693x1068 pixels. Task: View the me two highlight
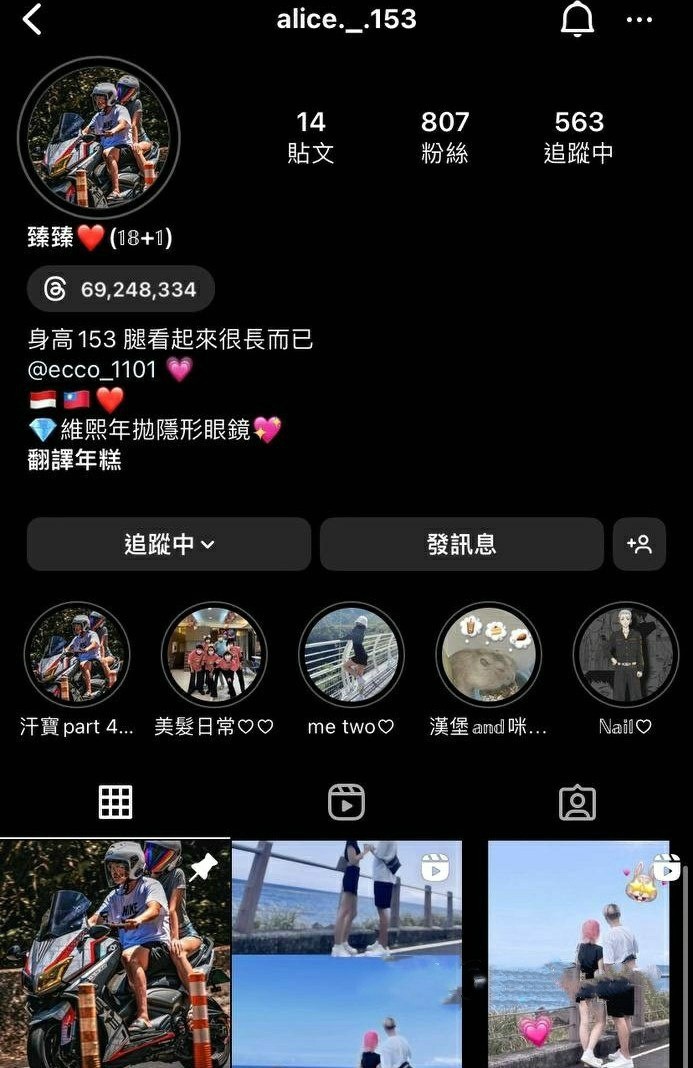coord(351,655)
